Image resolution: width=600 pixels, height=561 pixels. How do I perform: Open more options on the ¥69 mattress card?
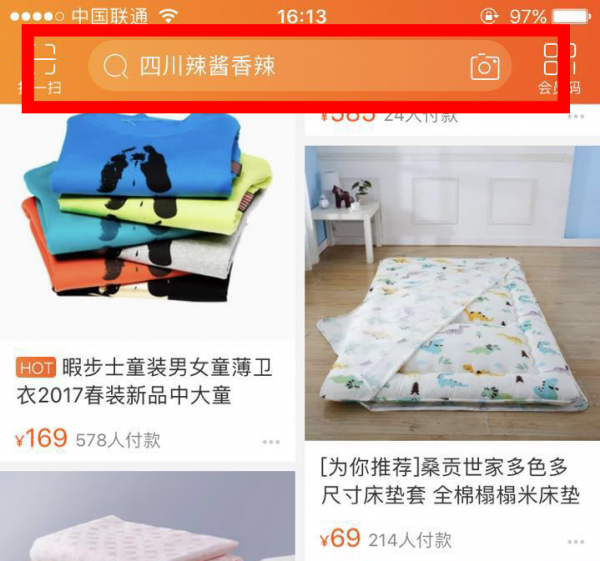(575, 541)
